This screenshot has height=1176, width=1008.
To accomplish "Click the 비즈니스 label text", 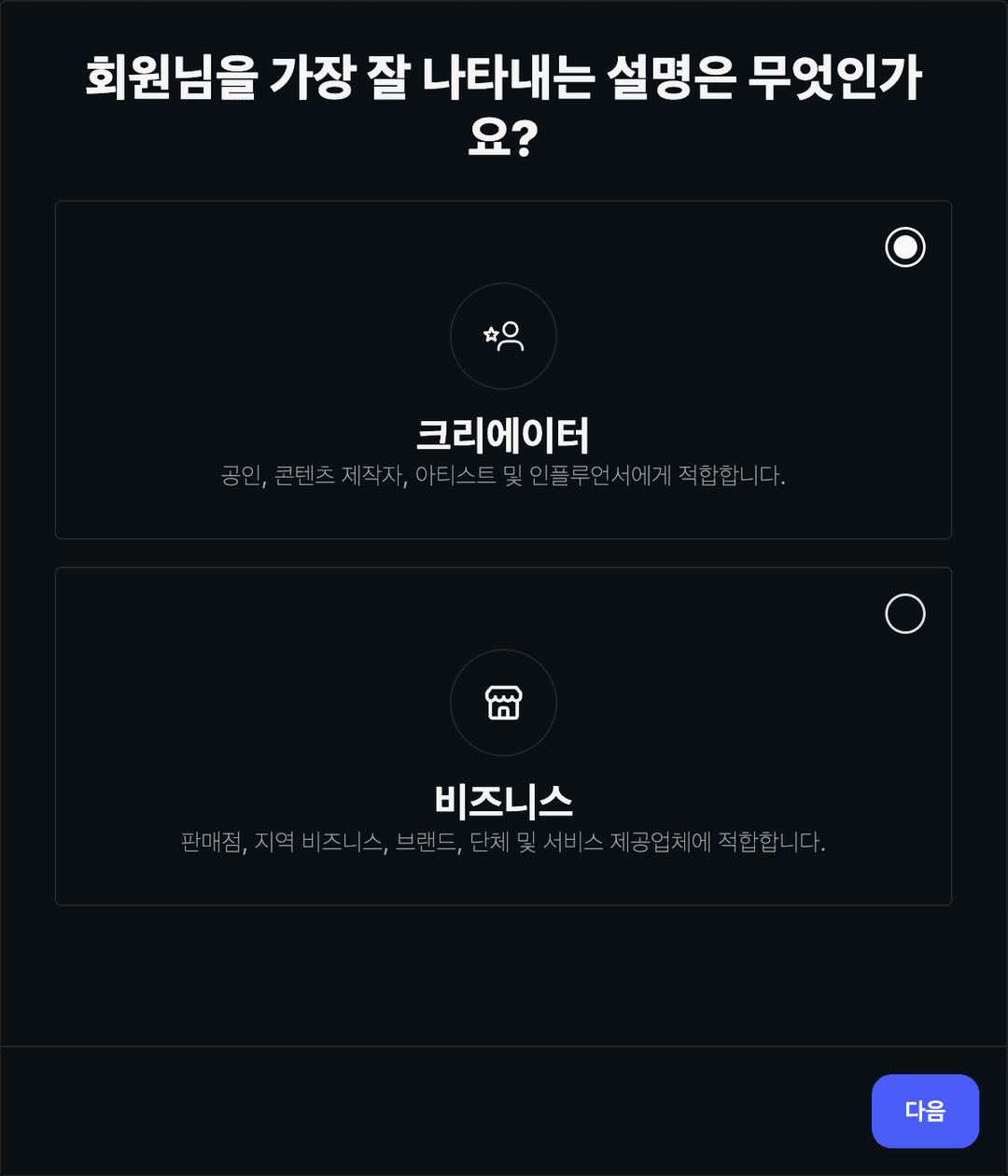I will [x=504, y=799].
